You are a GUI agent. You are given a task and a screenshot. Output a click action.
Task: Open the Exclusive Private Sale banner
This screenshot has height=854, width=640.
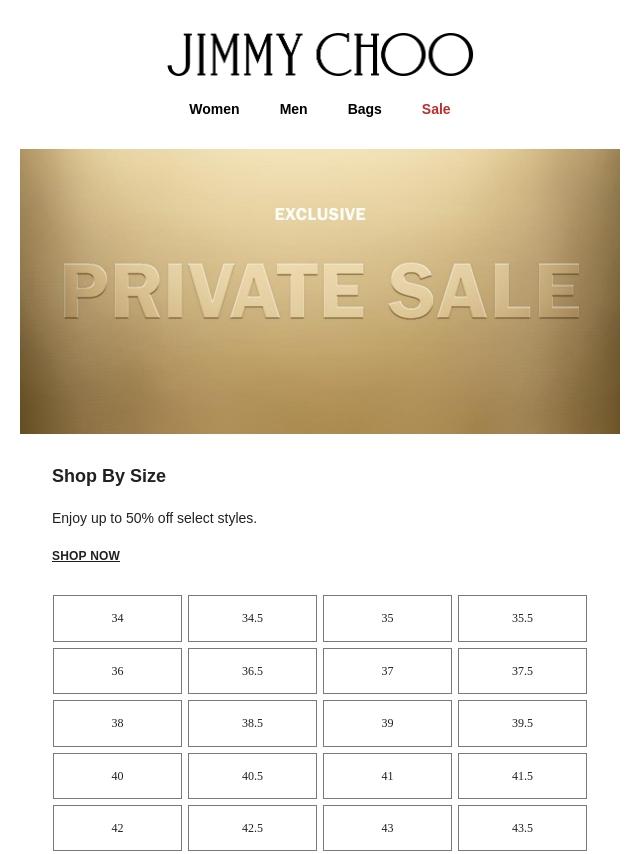(x=320, y=291)
